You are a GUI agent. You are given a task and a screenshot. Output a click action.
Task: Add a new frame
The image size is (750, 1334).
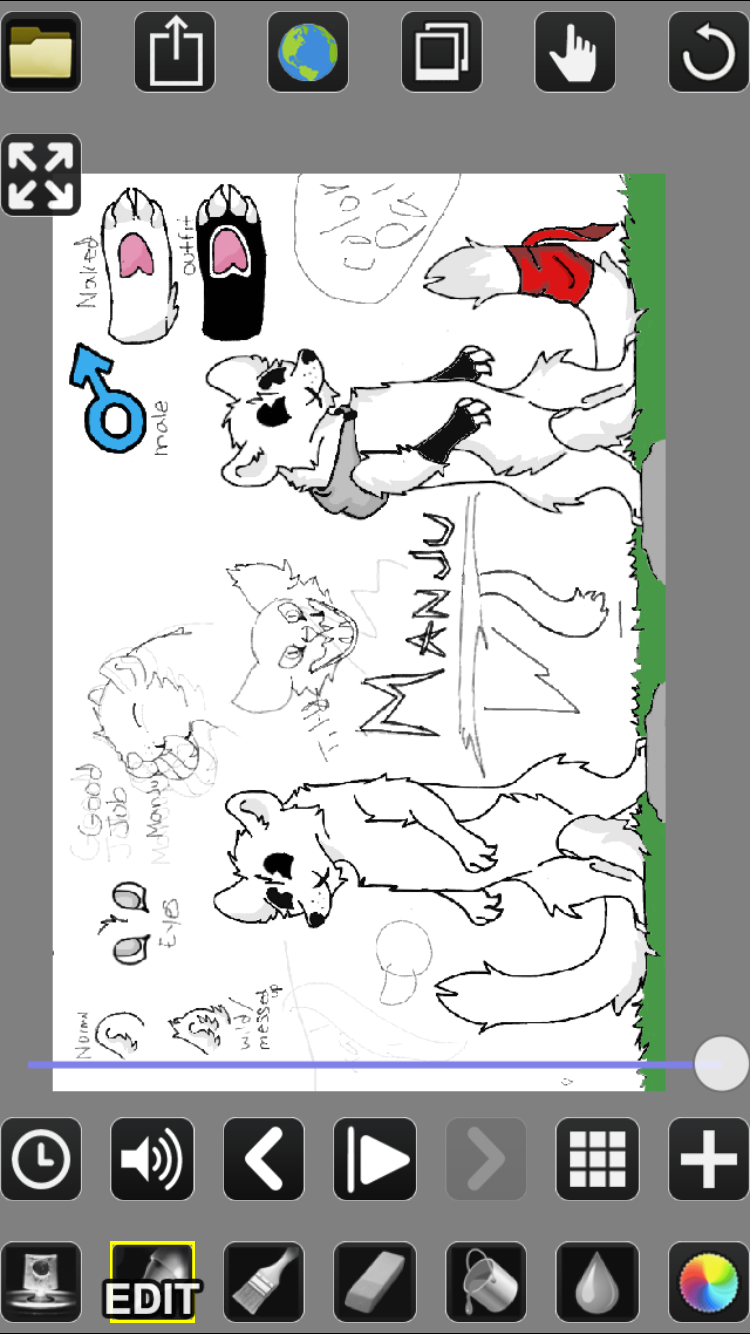click(x=708, y=1159)
